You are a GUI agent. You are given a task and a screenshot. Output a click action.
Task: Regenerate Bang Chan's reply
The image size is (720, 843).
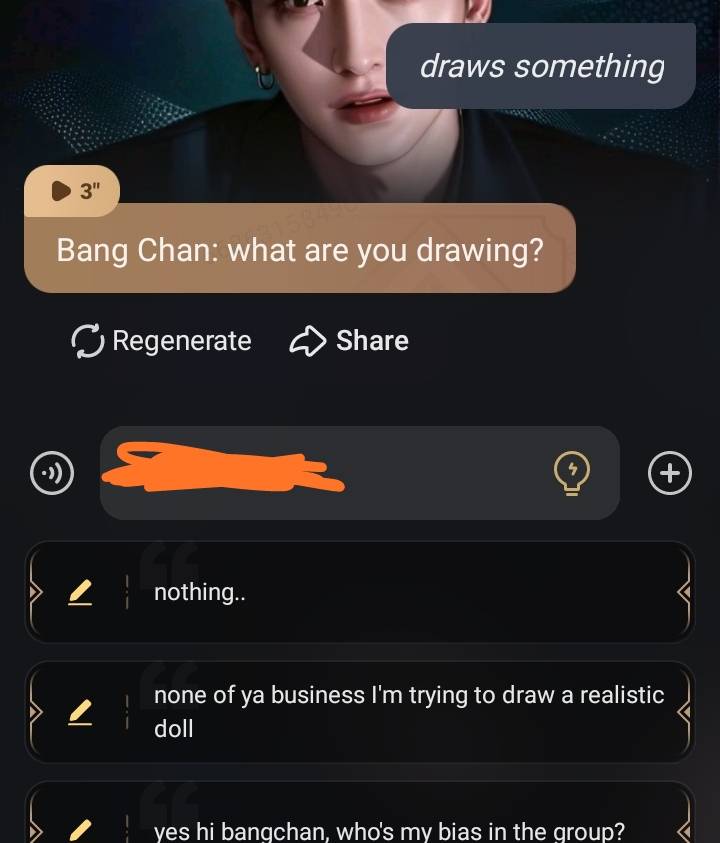[162, 341]
